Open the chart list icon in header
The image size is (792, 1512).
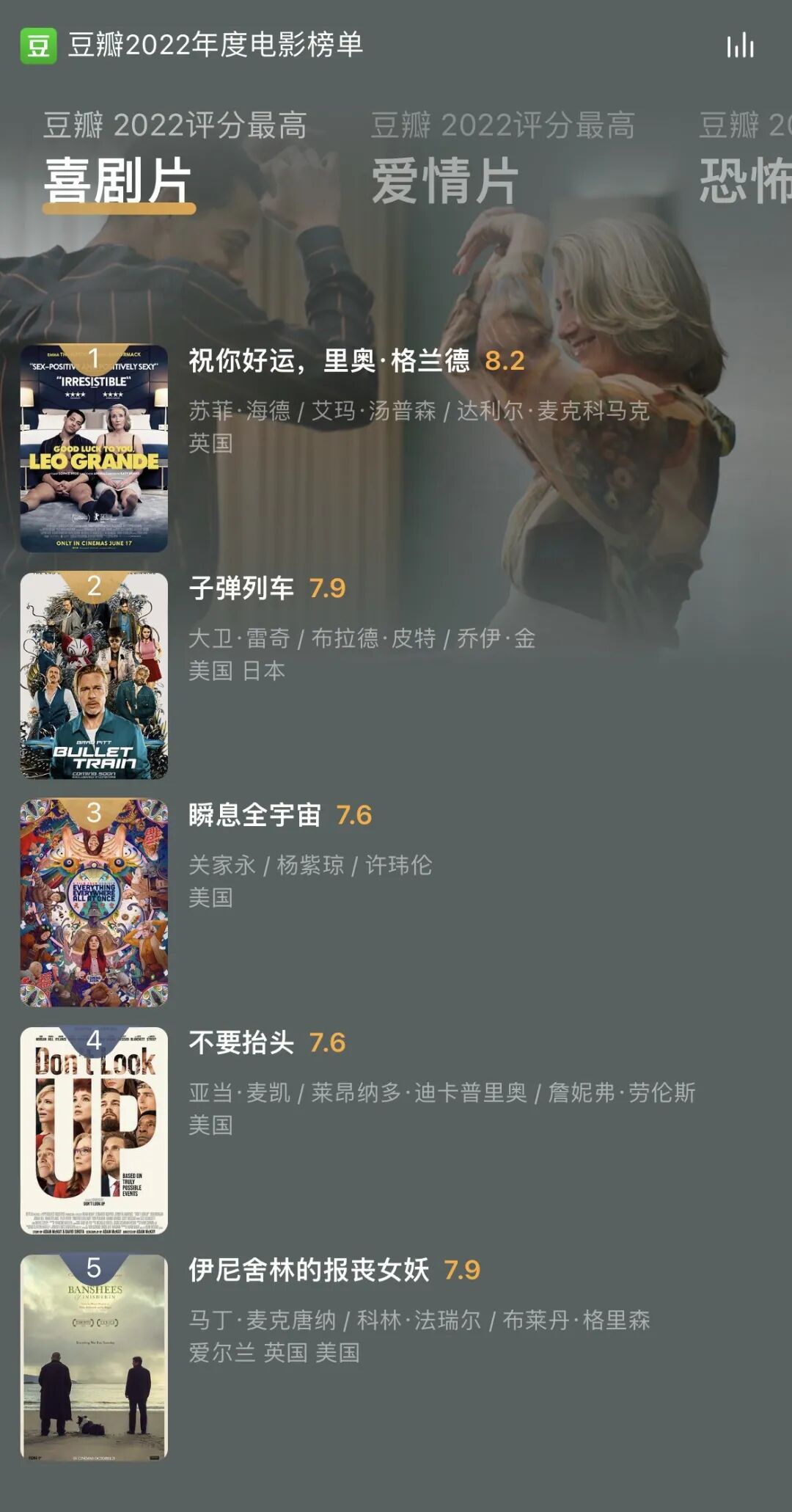point(740,45)
